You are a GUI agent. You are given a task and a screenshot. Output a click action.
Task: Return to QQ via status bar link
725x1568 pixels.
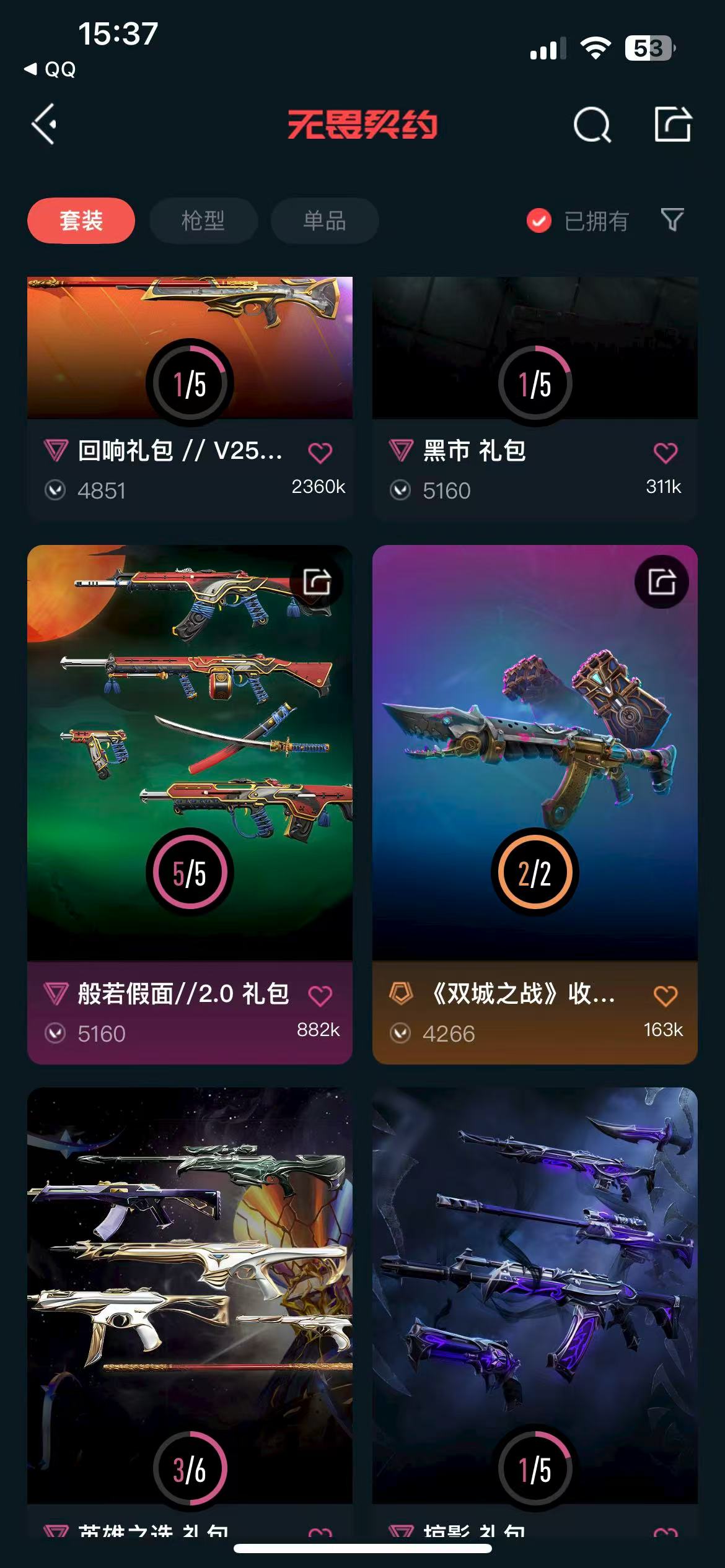[x=51, y=69]
